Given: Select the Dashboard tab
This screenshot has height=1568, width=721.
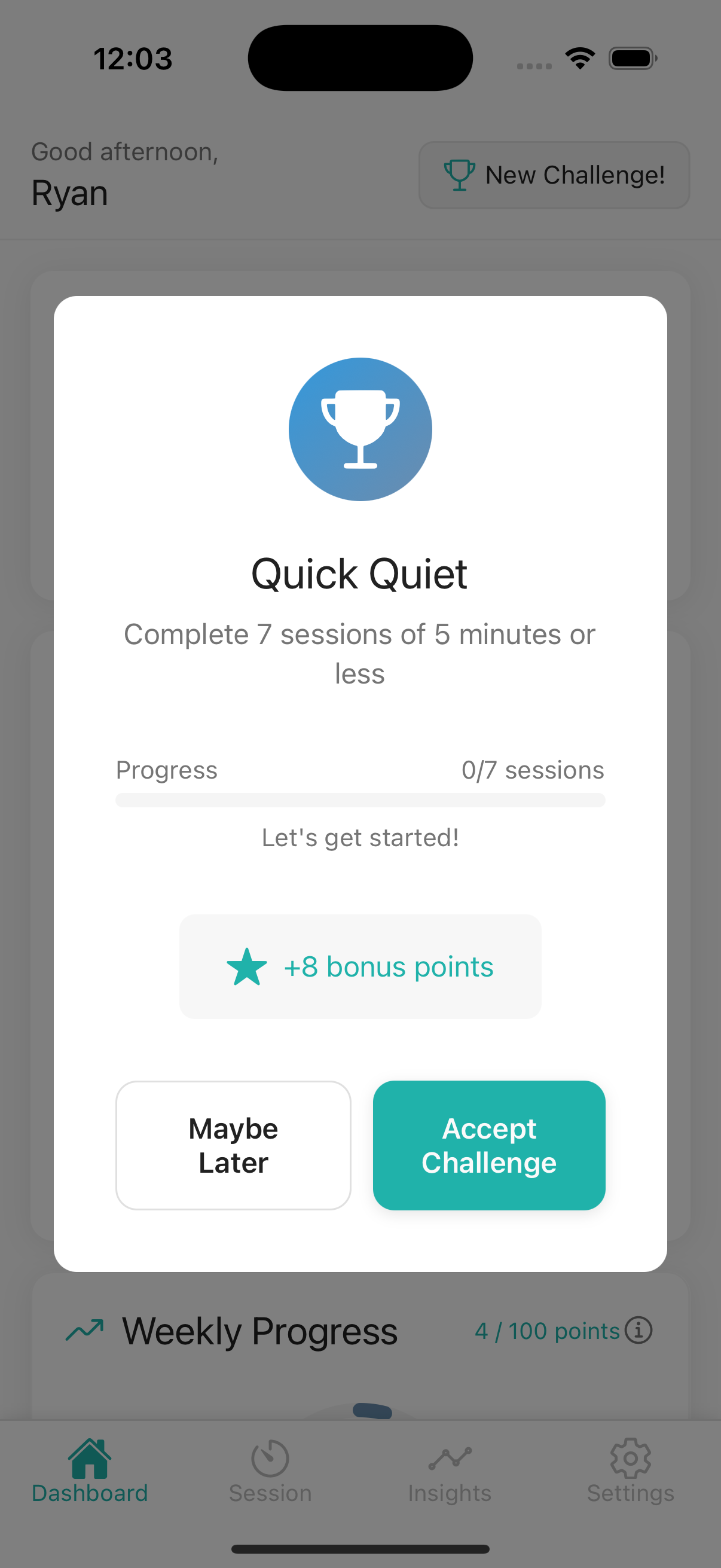Looking at the screenshot, I should pos(90,1471).
